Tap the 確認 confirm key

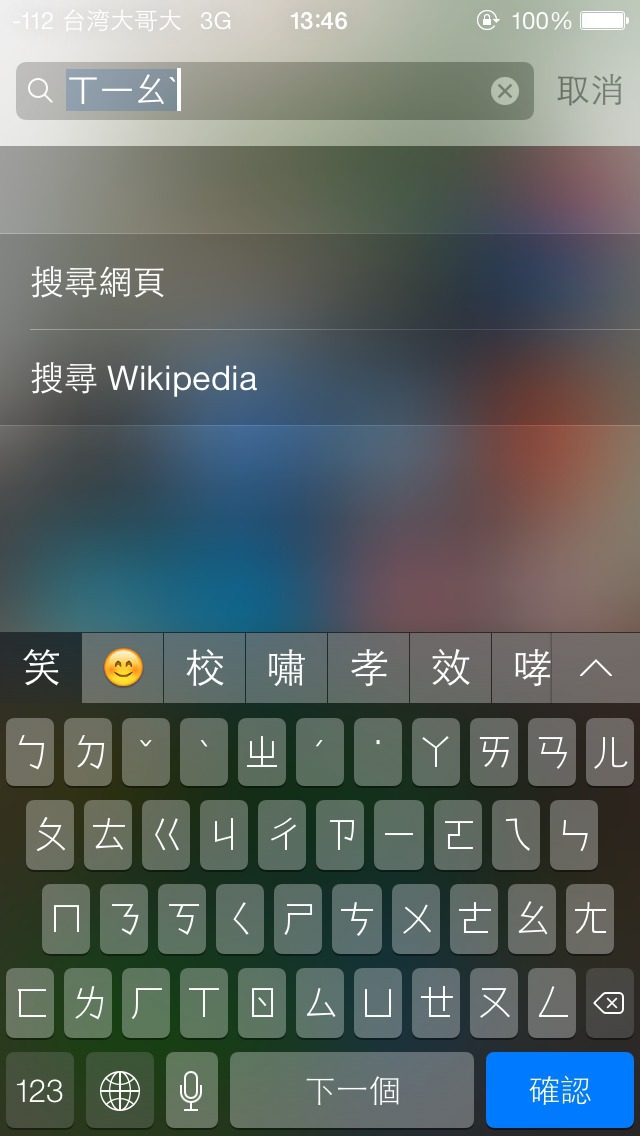560,1090
